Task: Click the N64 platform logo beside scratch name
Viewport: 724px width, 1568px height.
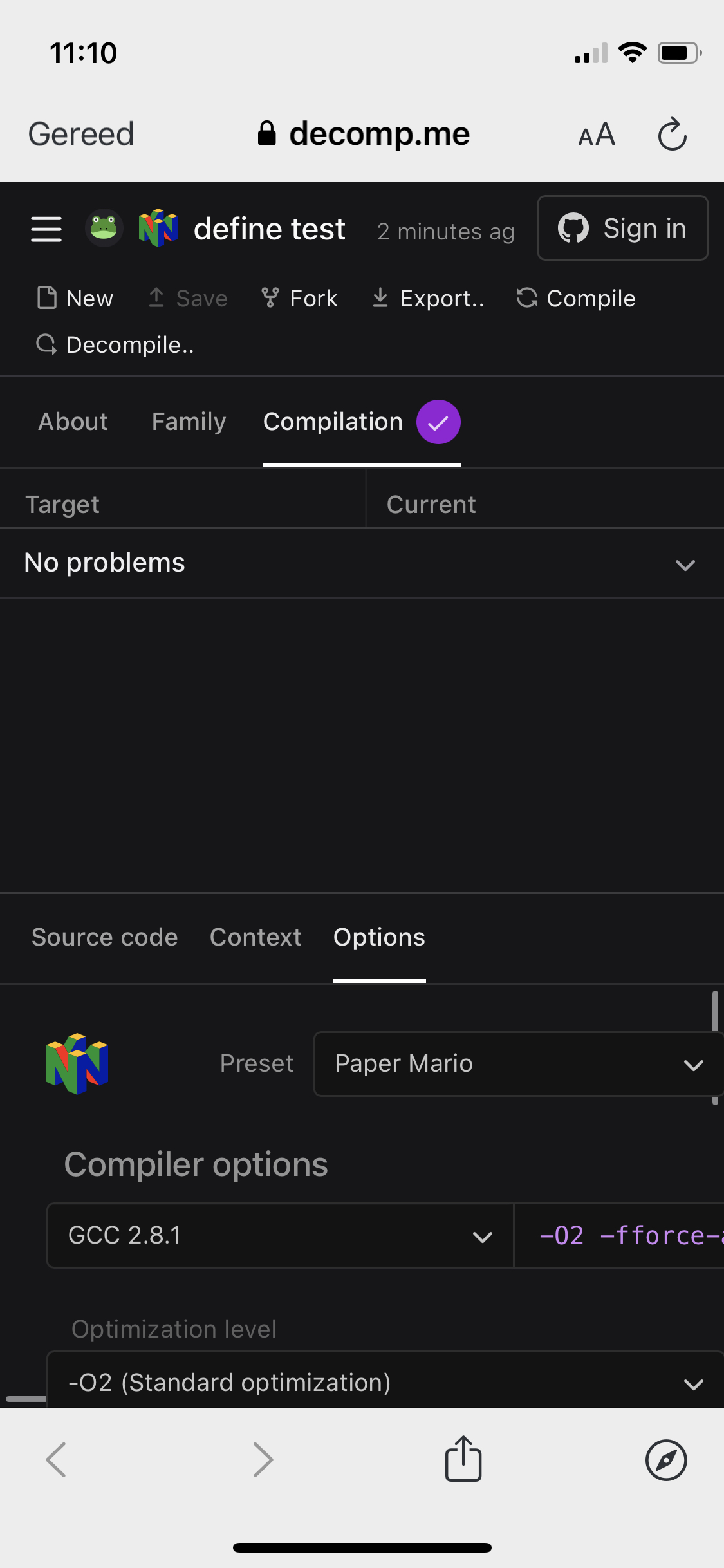Action: coord(158,229)
